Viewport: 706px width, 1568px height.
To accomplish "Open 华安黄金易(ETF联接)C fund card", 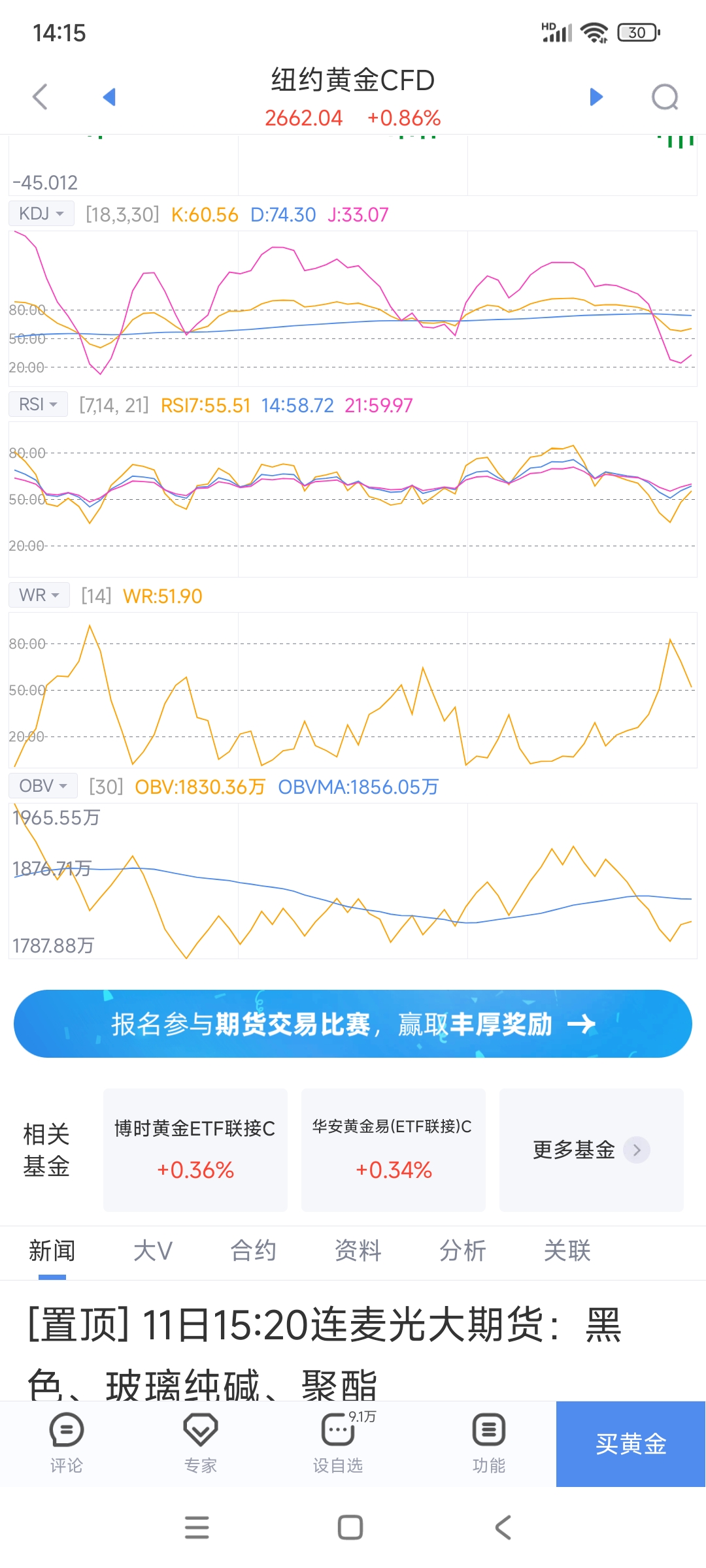I will [x=393, y=1149].
